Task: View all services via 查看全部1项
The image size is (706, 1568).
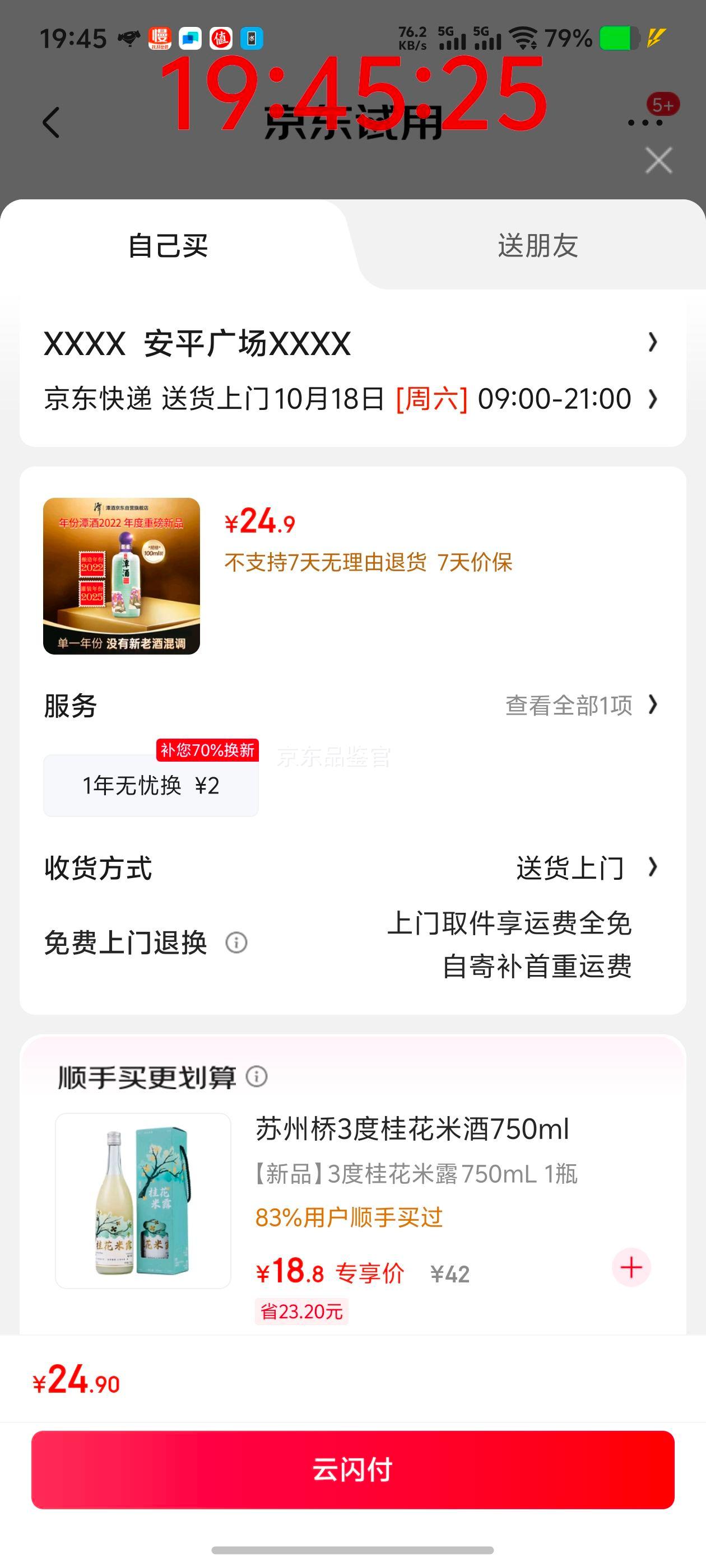Action: (x=581, y=705)
